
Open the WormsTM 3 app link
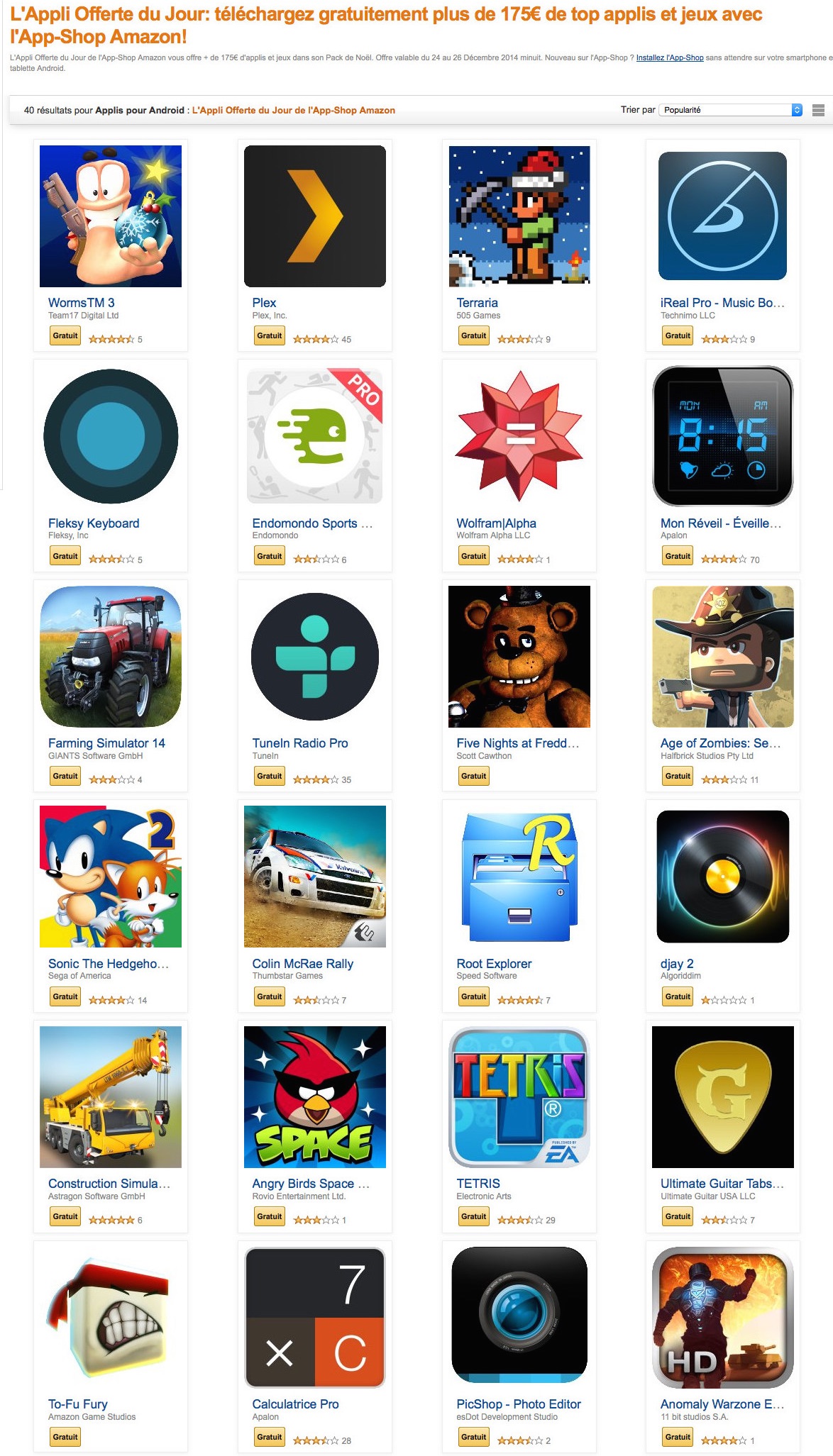click(82, 303)
